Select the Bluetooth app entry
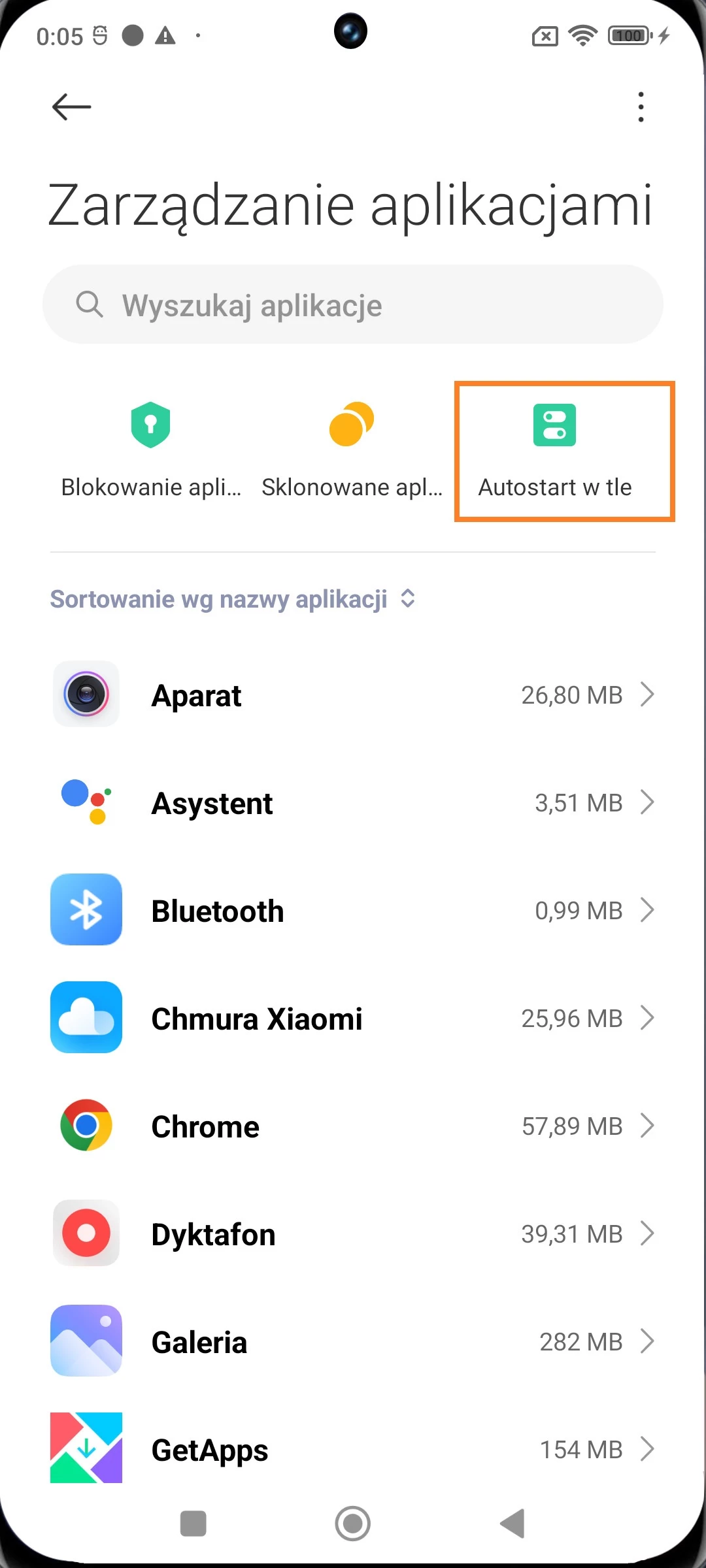Viewport: 706px width, 1568px height. (x=353, y=911)
